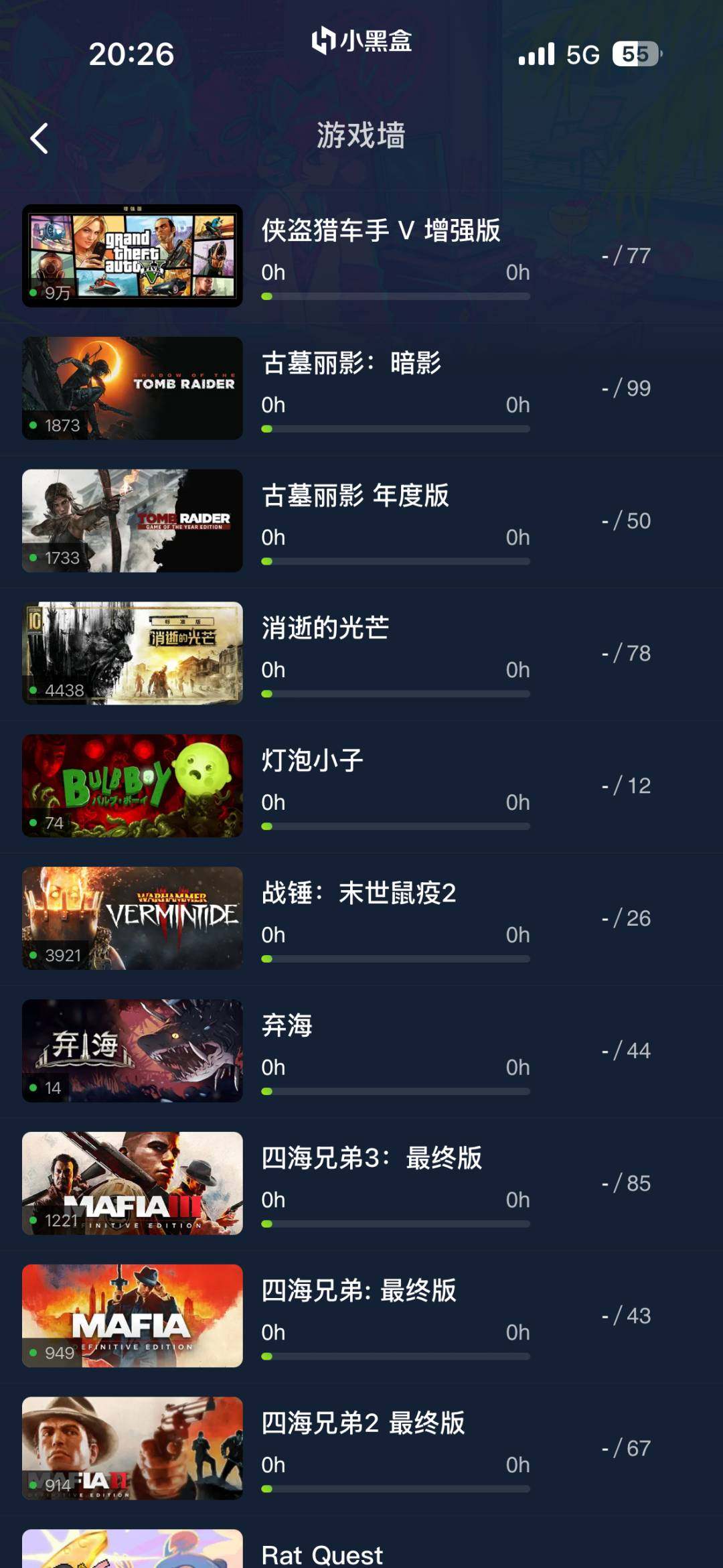Open the Tomb Raider 年度版 cover image

[x=132, y=520]
